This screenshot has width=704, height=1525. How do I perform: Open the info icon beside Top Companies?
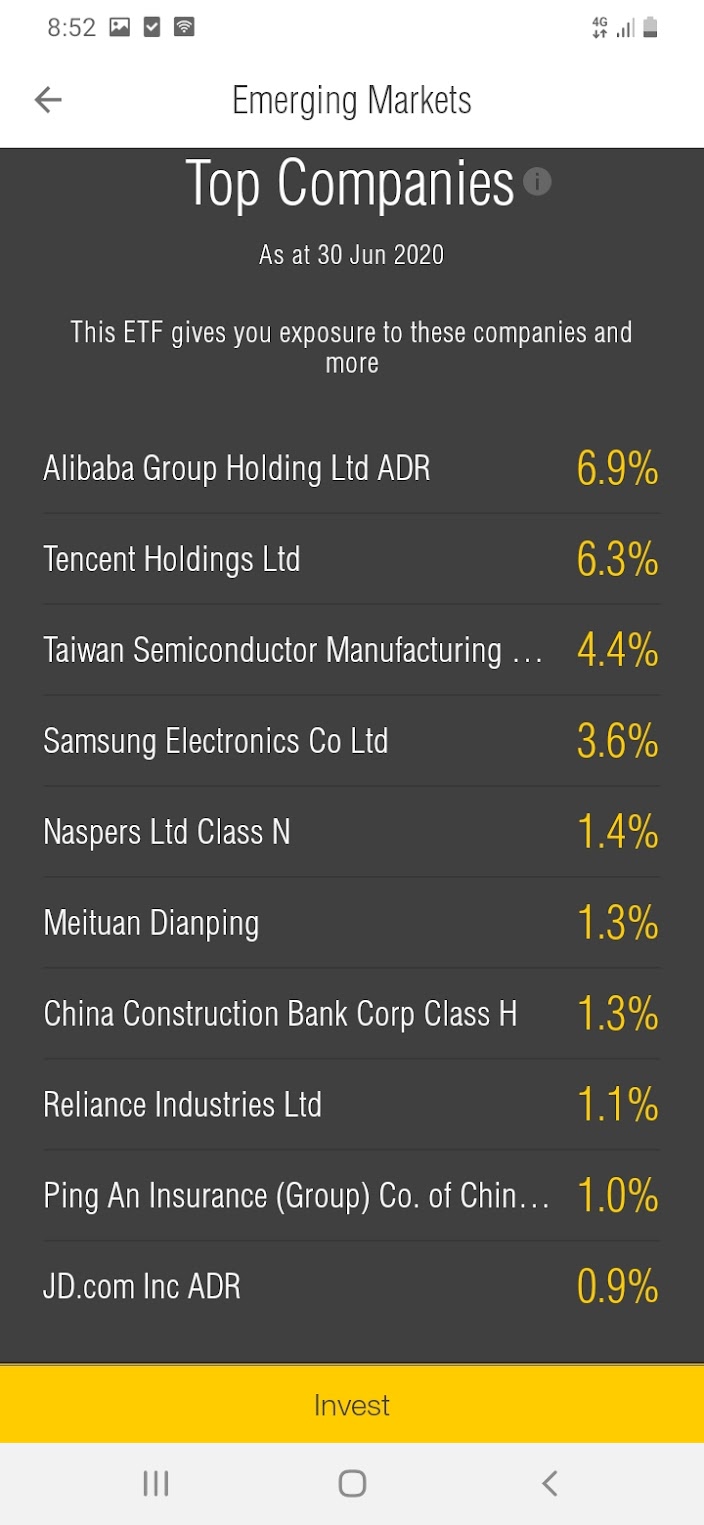coord(537,182)
